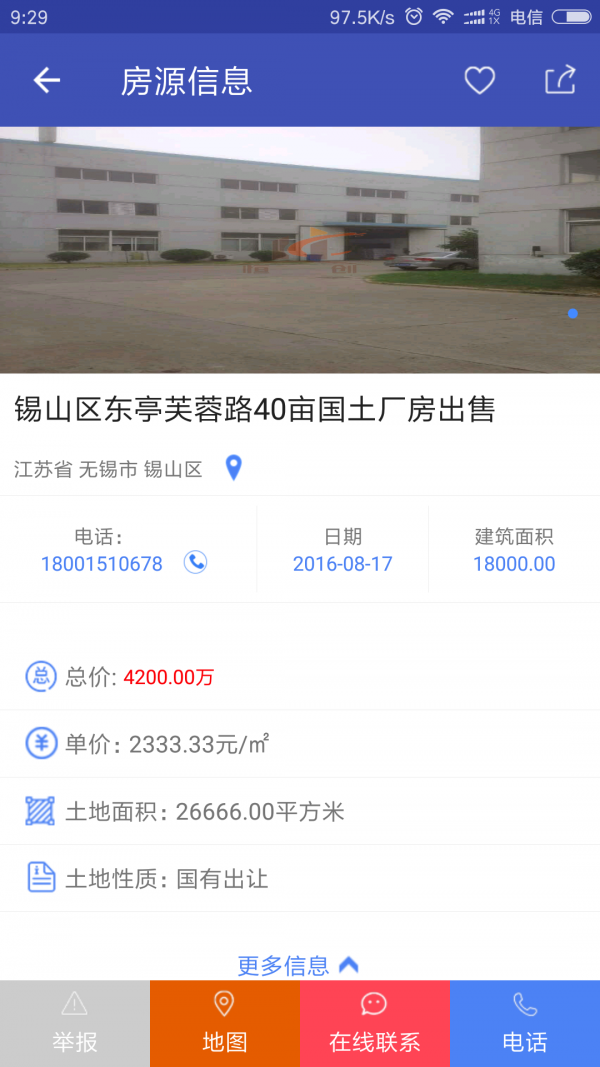Open the factory building photo
600x1067 pixels.
tap(300, 250)
